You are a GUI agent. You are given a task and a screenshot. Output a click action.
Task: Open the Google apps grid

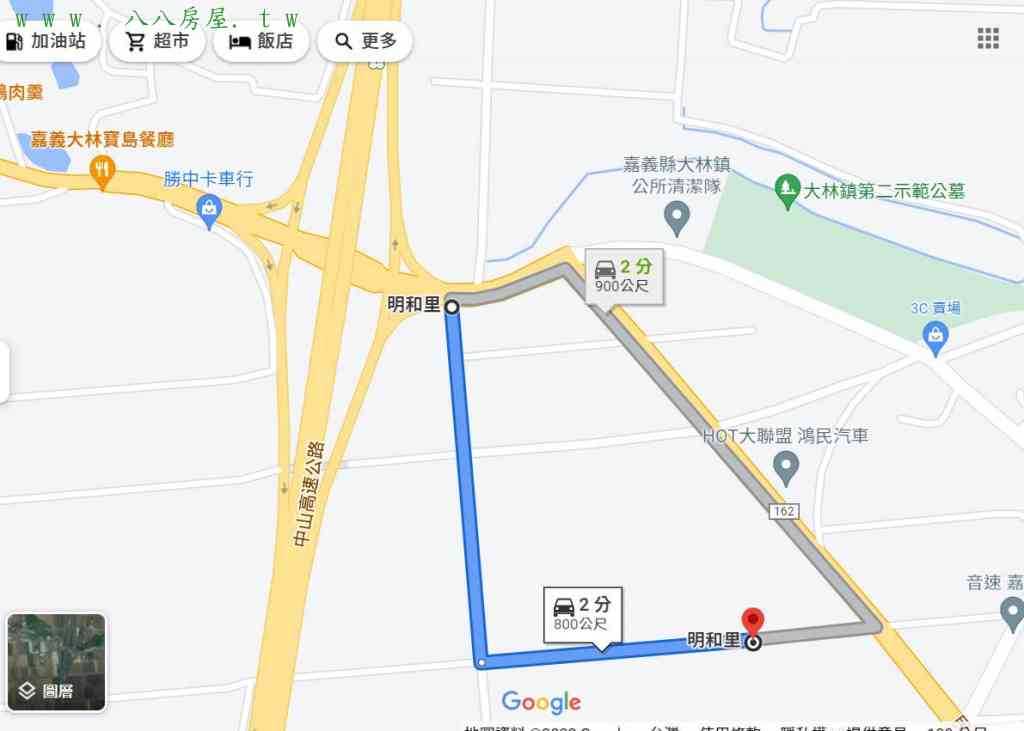tap(987, 39)
